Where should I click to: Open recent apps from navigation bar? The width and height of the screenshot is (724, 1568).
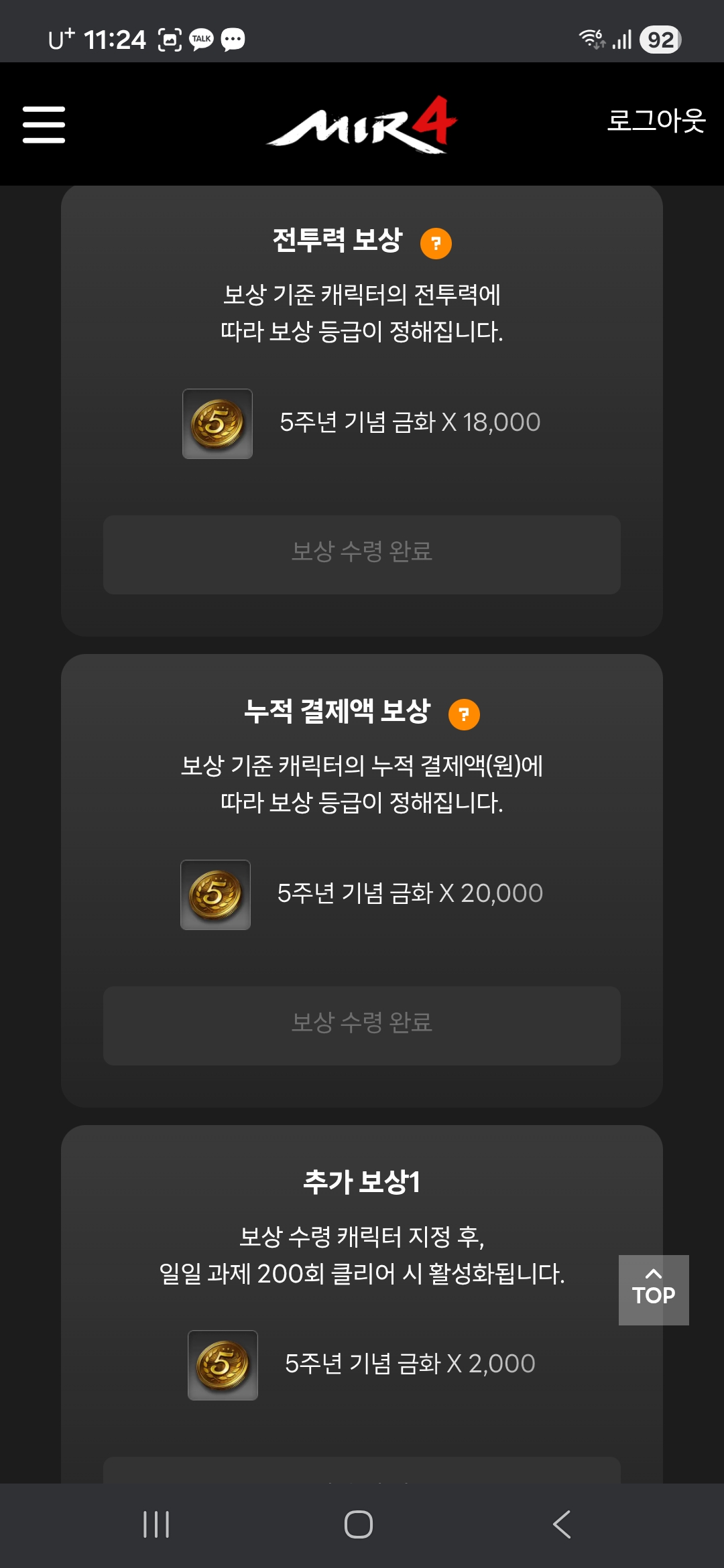coord(156,1524)
